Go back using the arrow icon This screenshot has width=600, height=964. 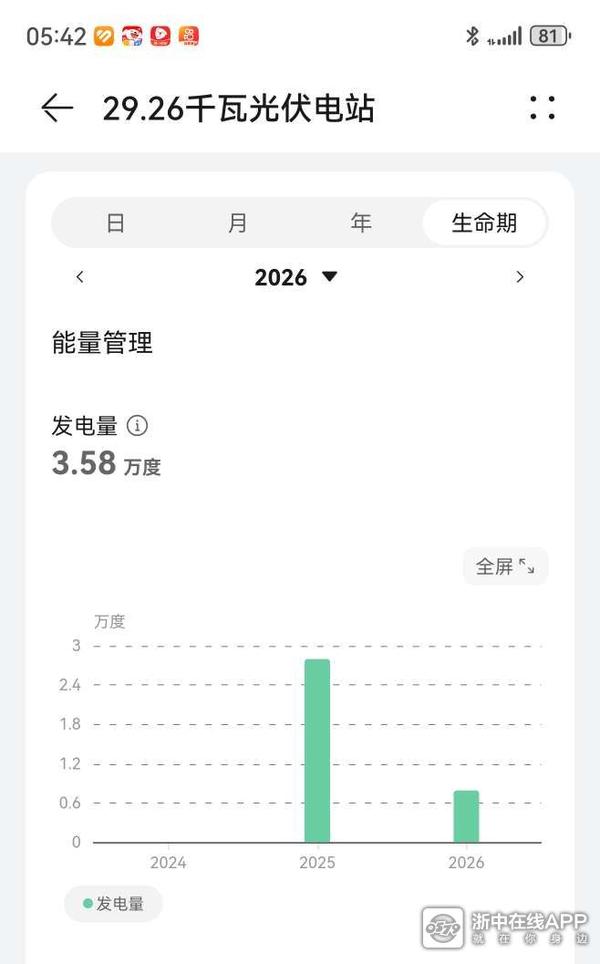(57, 108)
